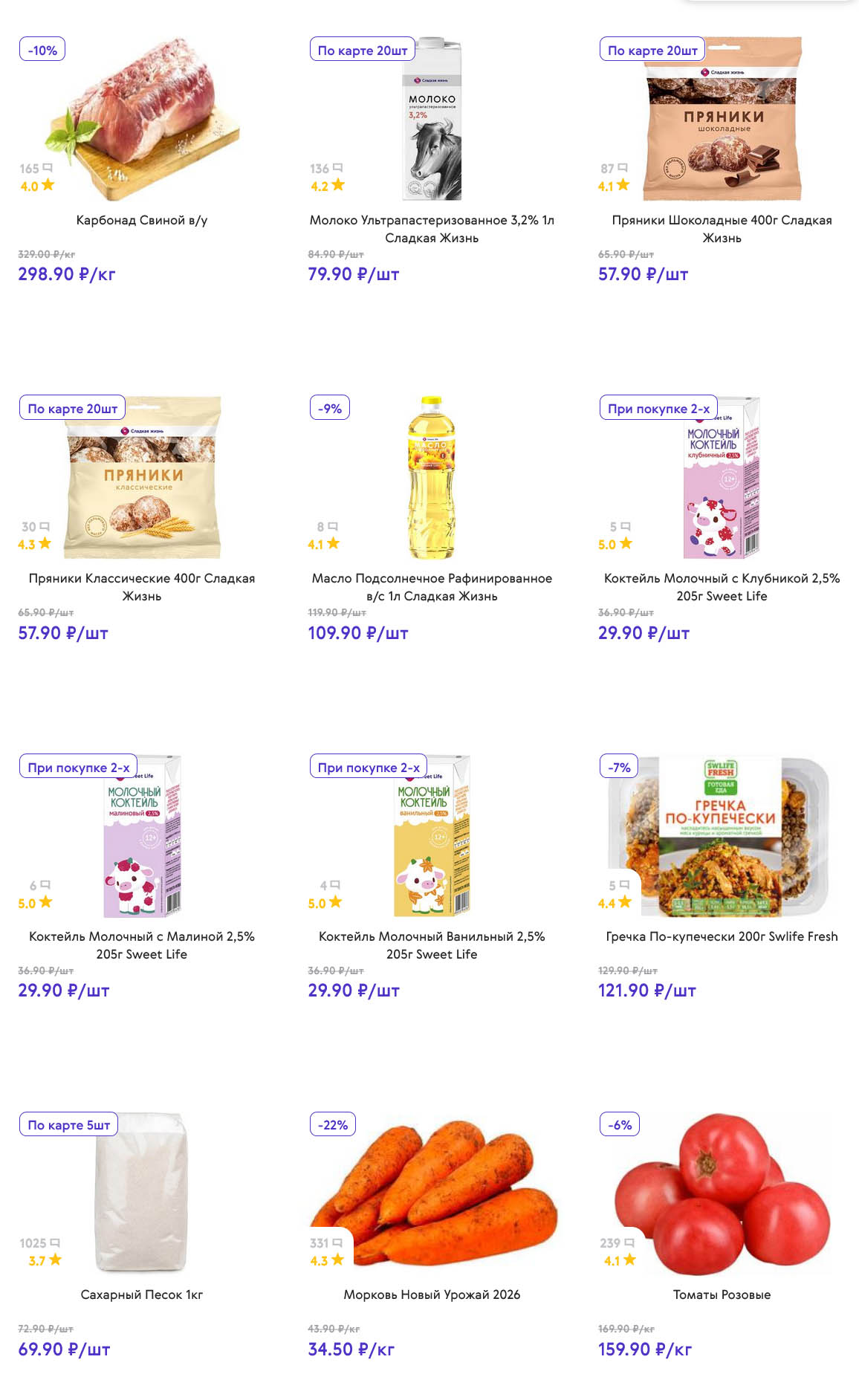This screenshot has height=1400, width=859.
Task: Open Коктейль Молочный с Клубникой 2,5%
Action: (722, 587)
